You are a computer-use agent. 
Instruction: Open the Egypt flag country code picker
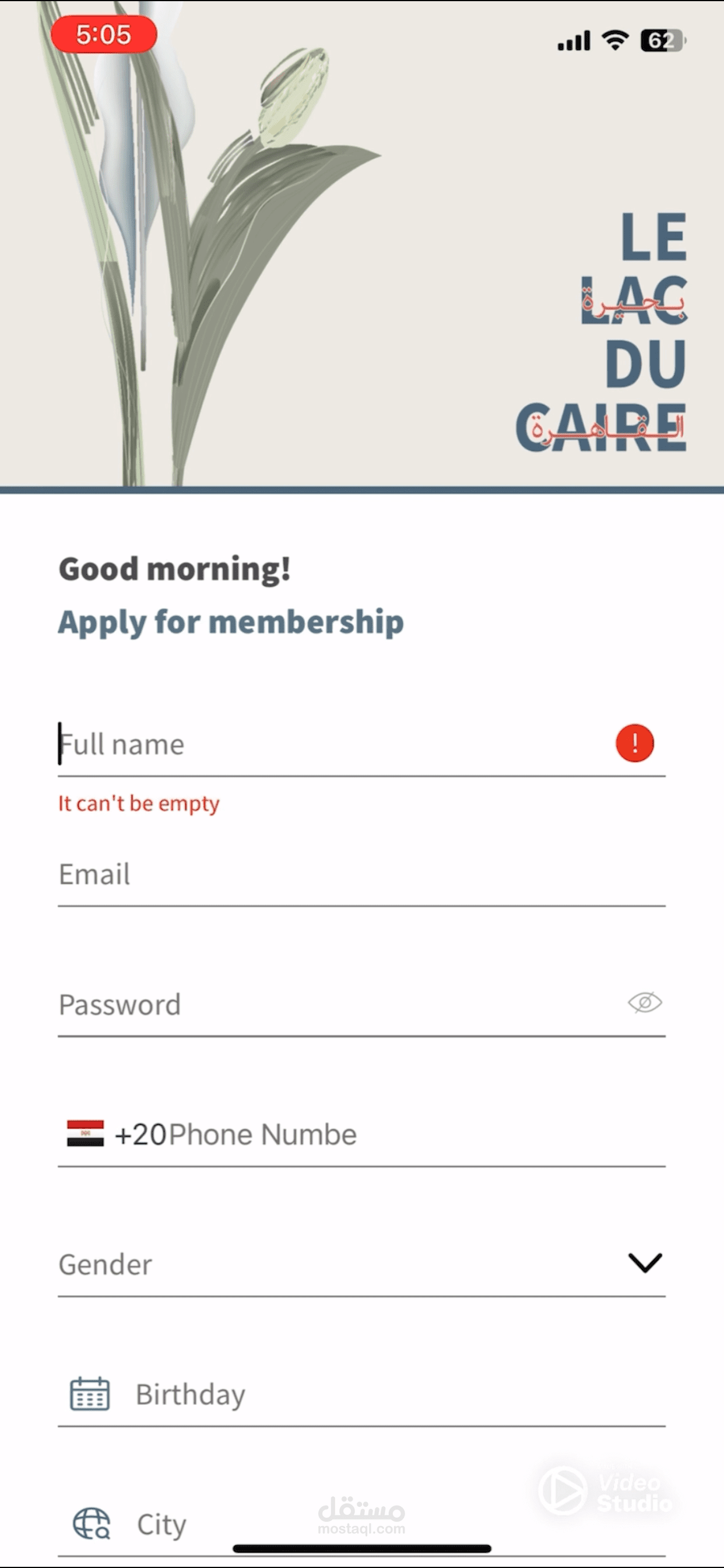[x=86, y=1134]
